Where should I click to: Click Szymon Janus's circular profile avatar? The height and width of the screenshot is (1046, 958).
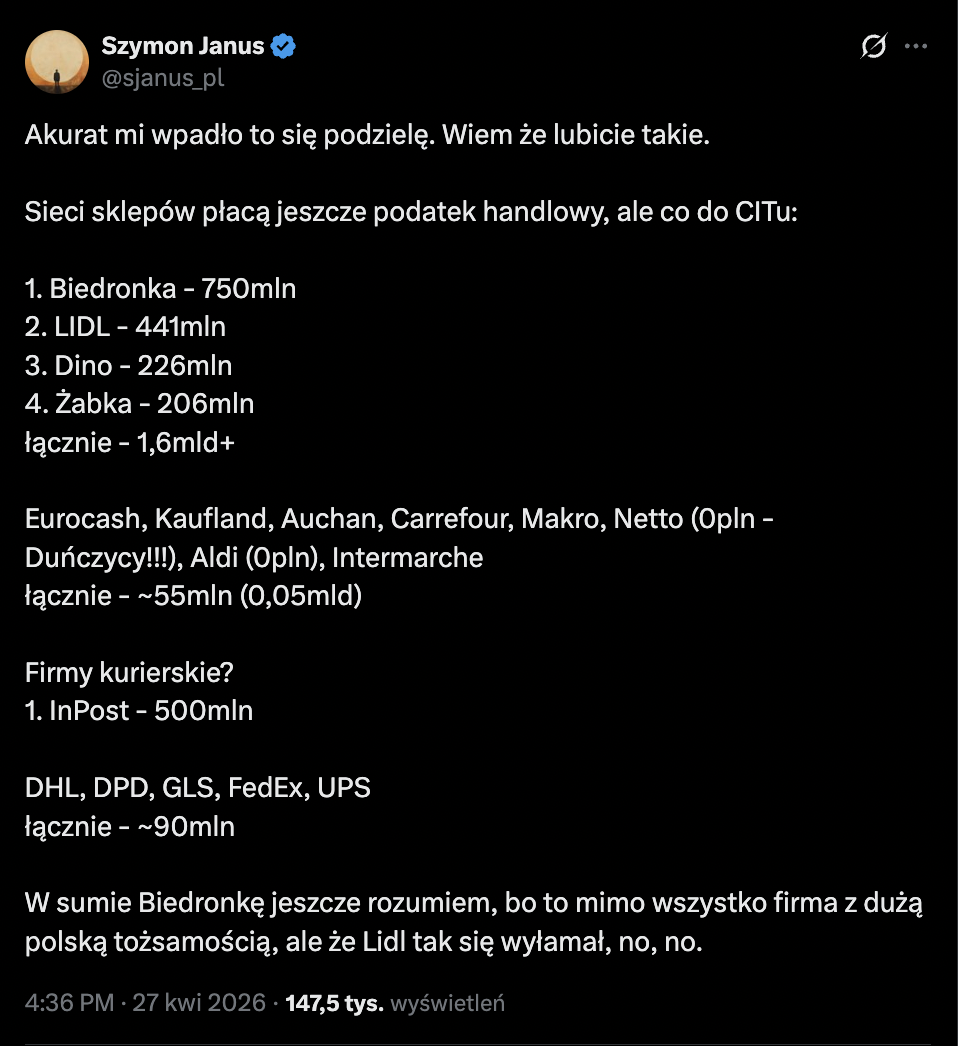point(57,61)
